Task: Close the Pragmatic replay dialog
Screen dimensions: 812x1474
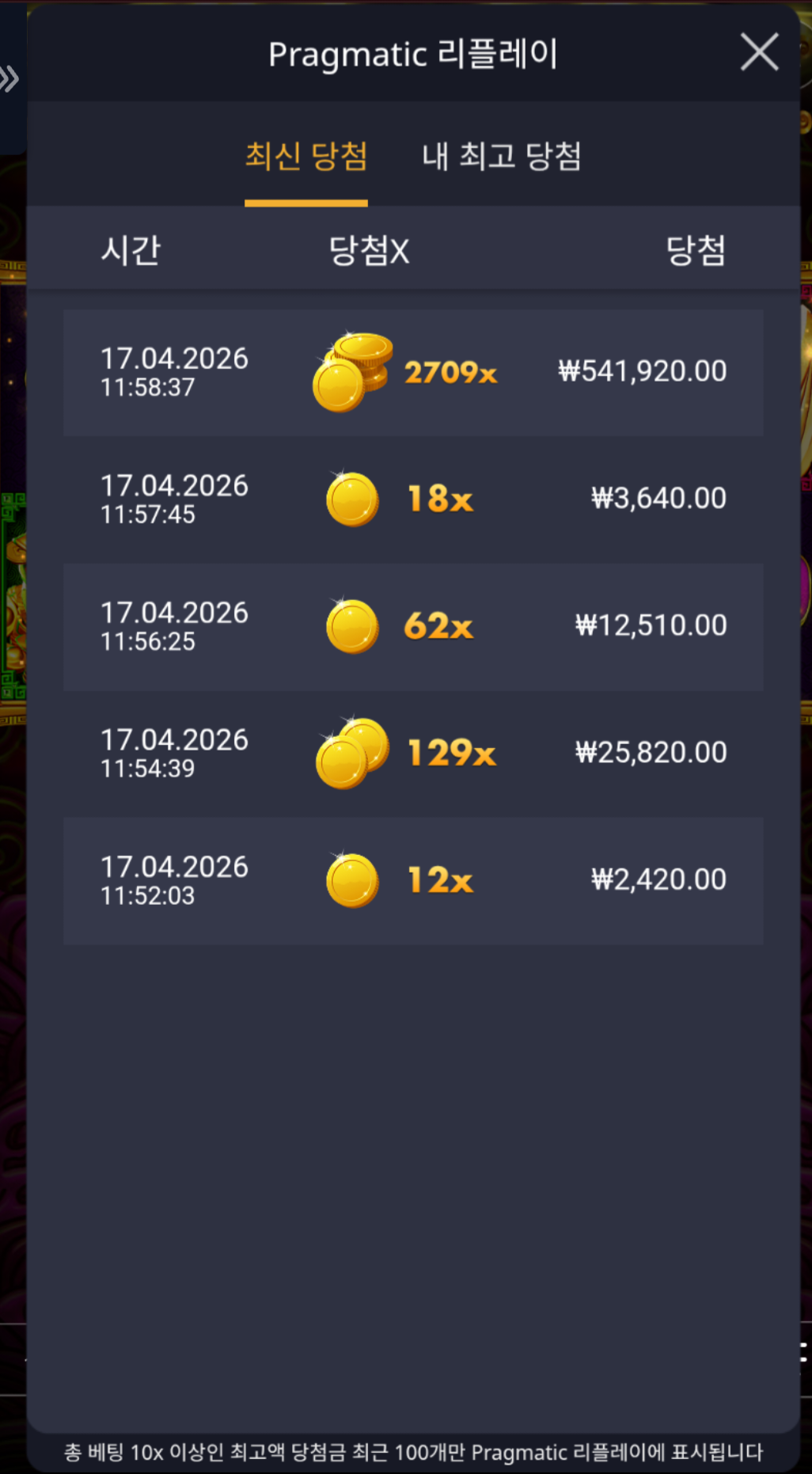Action: click(x=759, y=53)
